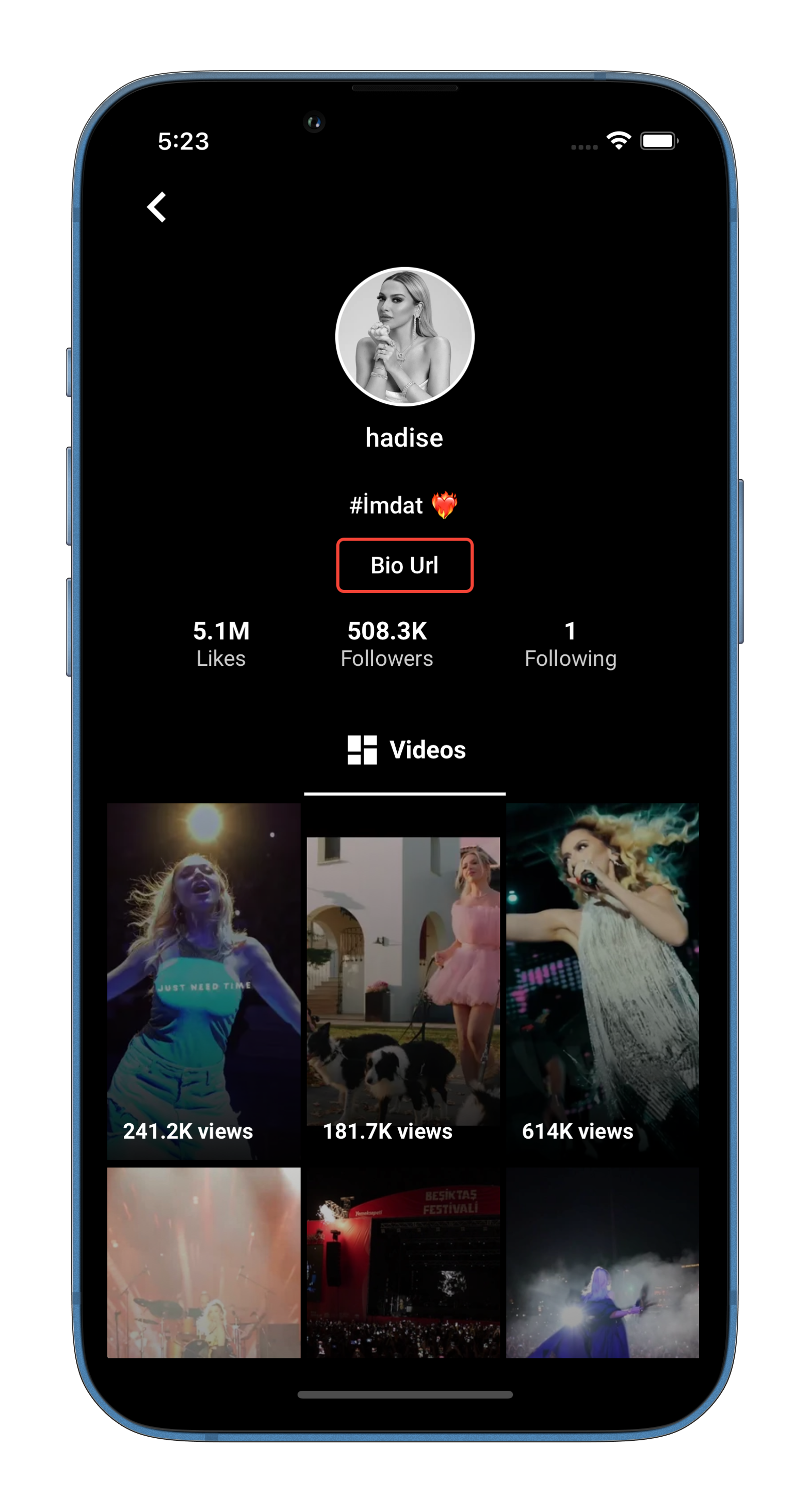Go back using the arrow icon
This screenshot has height=1512, width=810.
[x=157, y=207]
